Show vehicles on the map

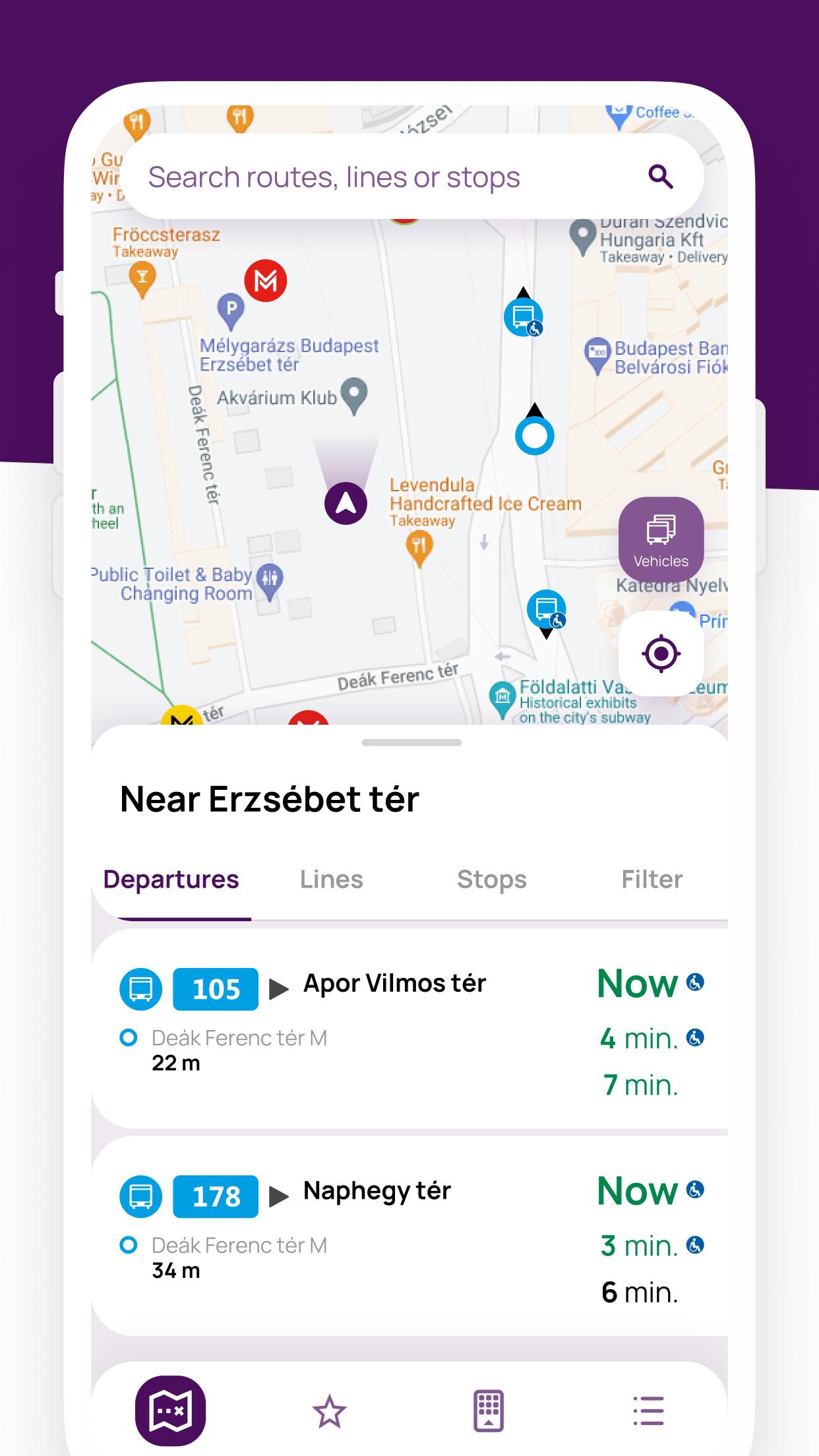(661, 539)
